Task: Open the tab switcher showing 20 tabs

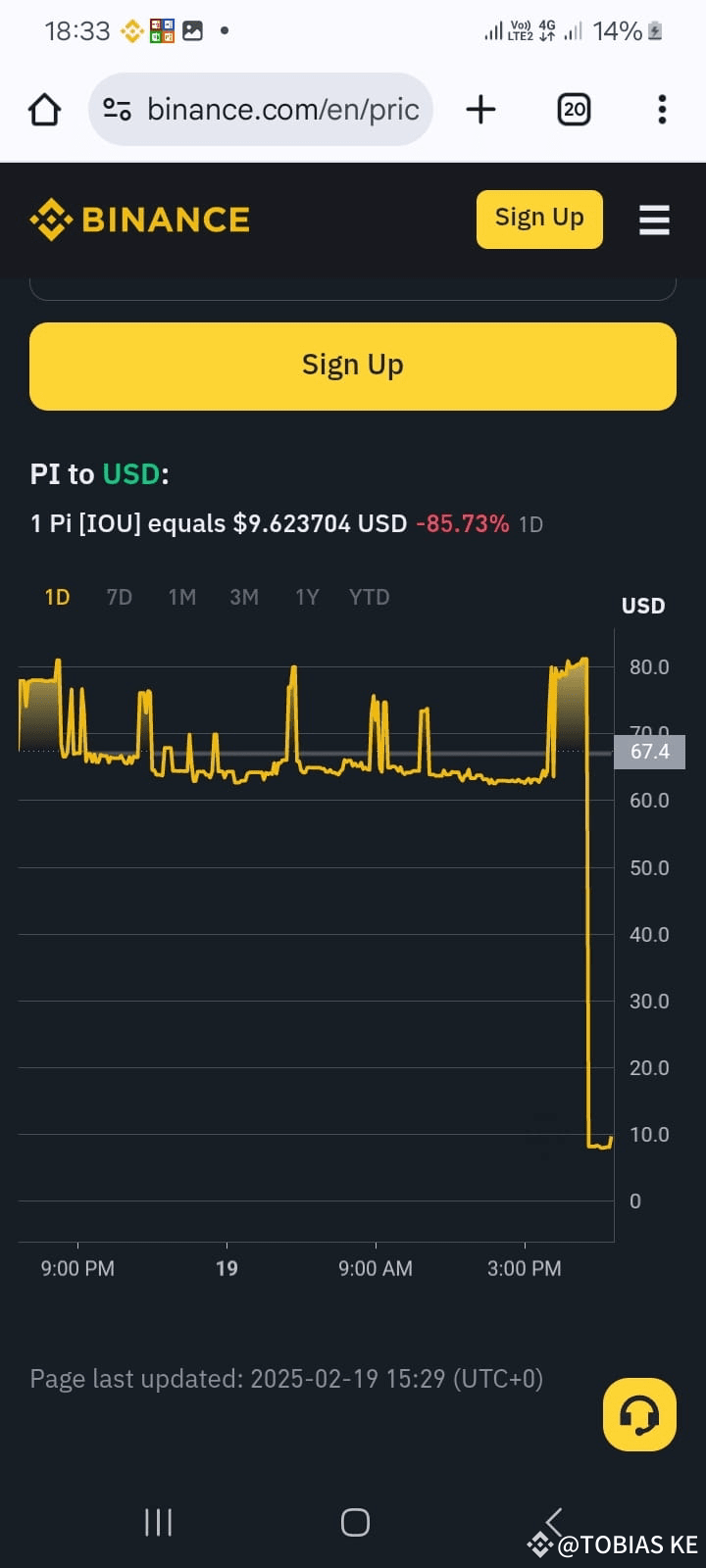Action: (x=574, y=109)
